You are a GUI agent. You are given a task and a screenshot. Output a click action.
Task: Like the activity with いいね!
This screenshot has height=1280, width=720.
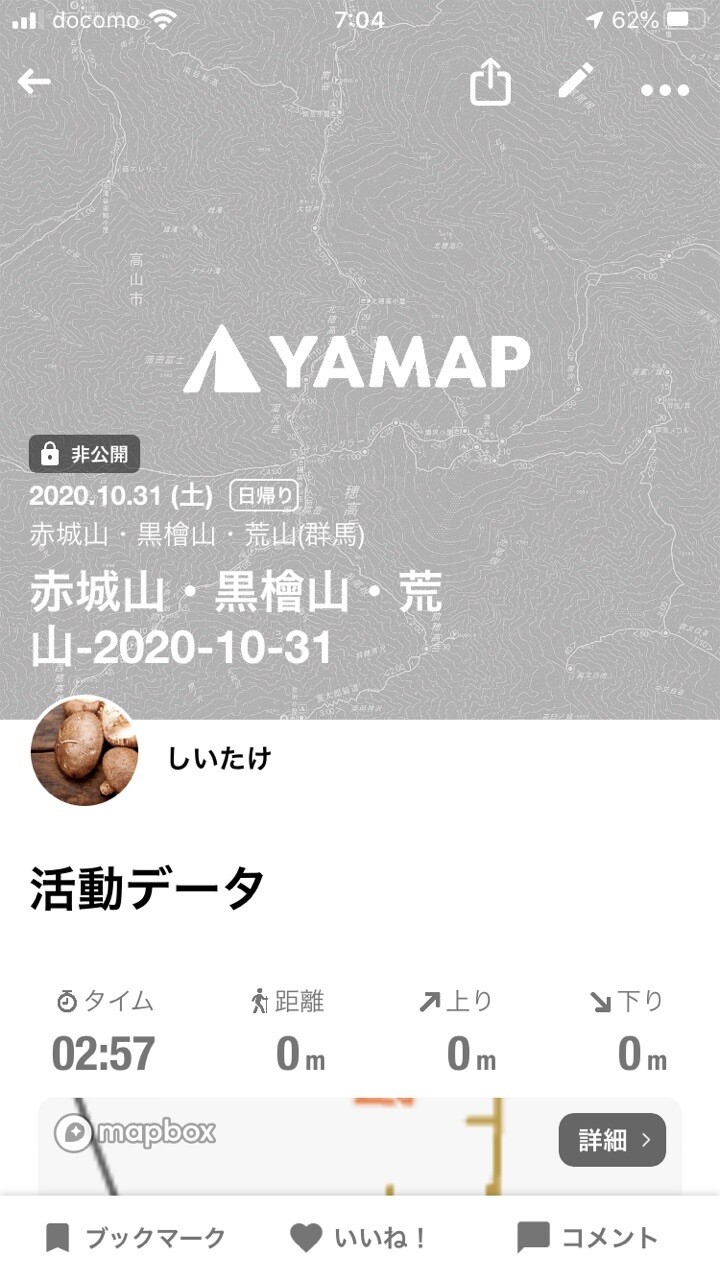pyautogui.click(x=358, y=1237)
